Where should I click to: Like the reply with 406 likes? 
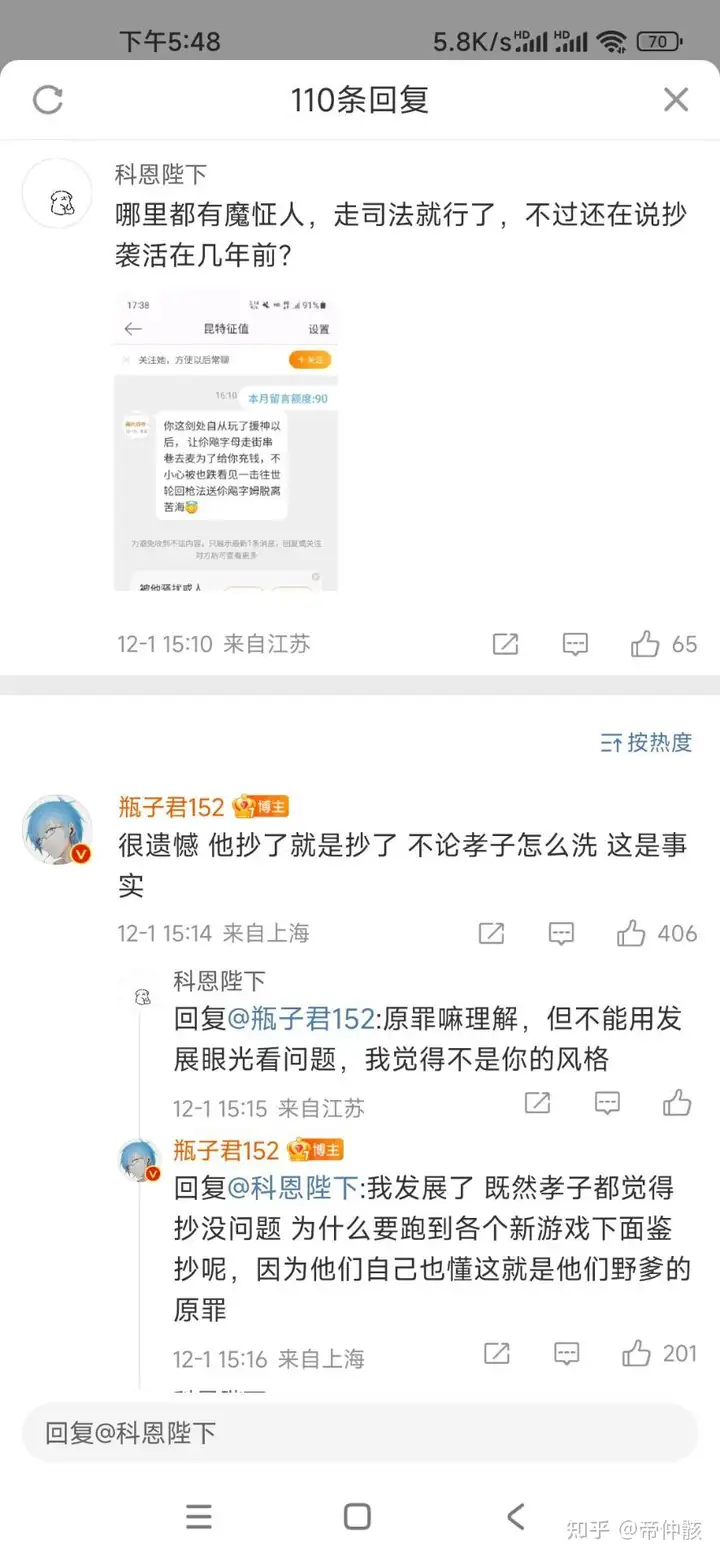(x=631, y=933)
